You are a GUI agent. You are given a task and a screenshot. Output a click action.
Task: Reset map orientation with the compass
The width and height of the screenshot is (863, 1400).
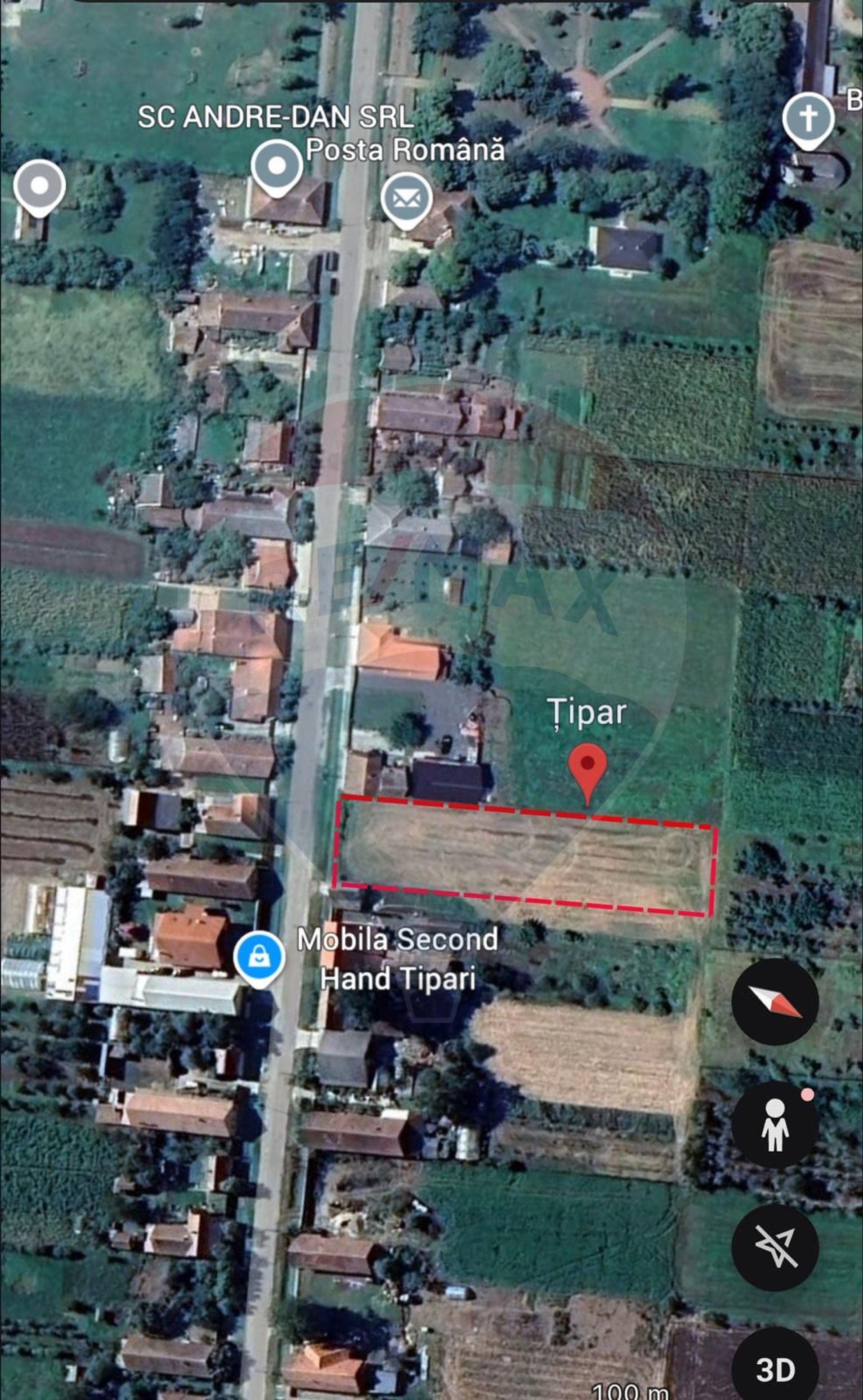point(774,1002)
